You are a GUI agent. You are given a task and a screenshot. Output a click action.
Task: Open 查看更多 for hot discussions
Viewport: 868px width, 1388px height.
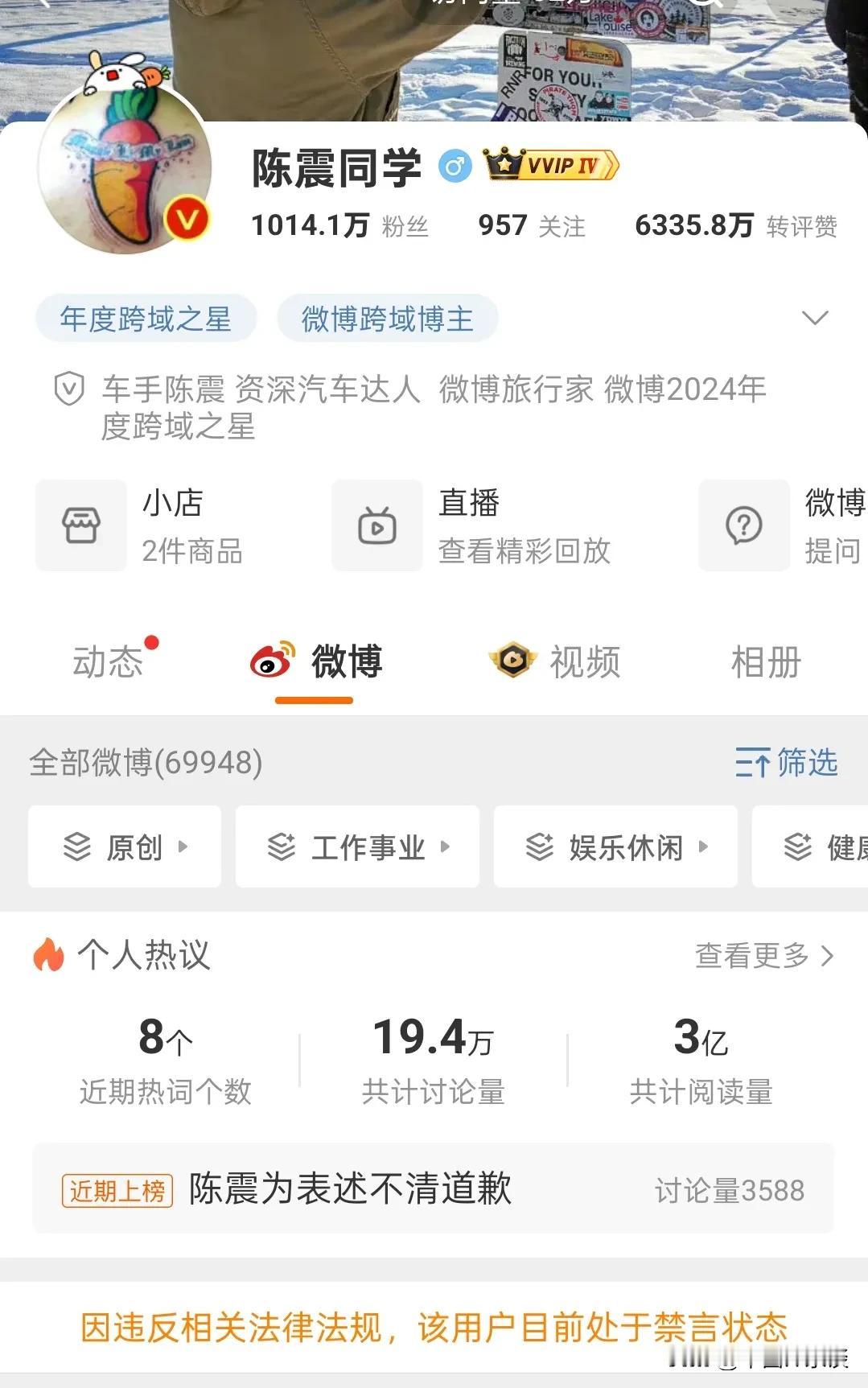[762, 957]
